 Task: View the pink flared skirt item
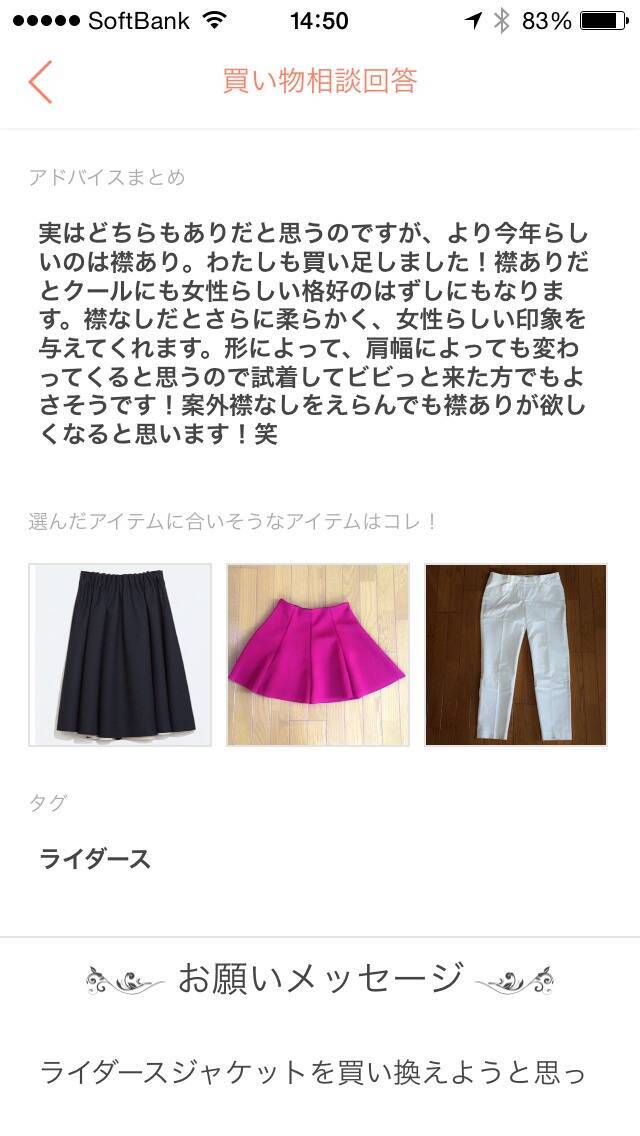(x=318, y=655)
